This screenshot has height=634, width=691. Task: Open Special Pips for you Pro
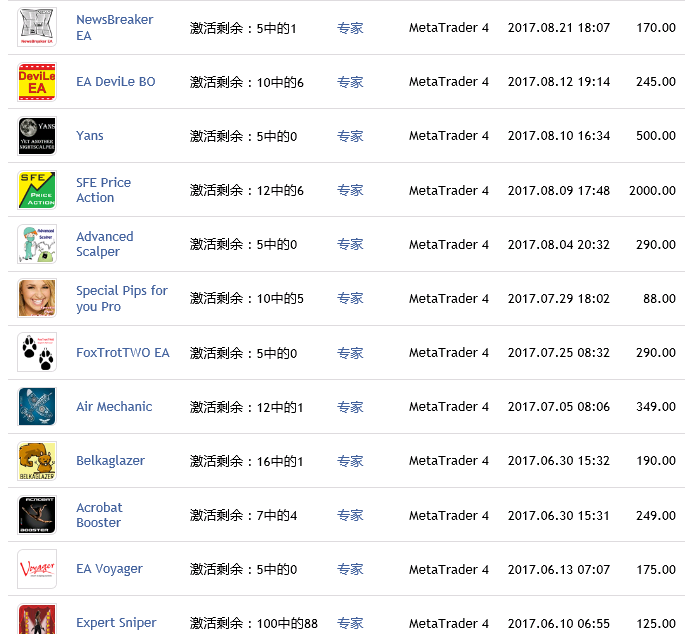coord(122,298)
